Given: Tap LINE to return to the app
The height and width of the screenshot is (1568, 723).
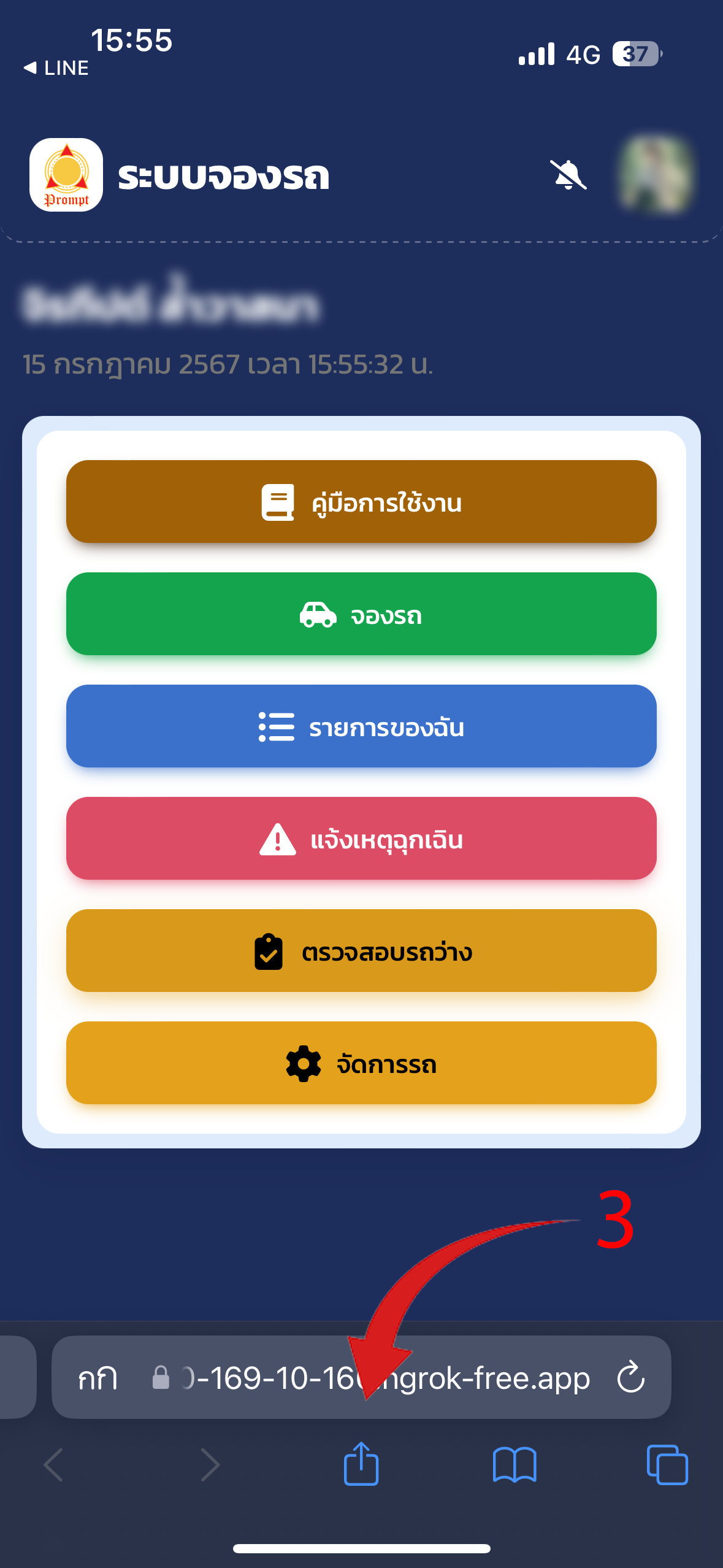Looking at the screenshot, I should [55, 67].
